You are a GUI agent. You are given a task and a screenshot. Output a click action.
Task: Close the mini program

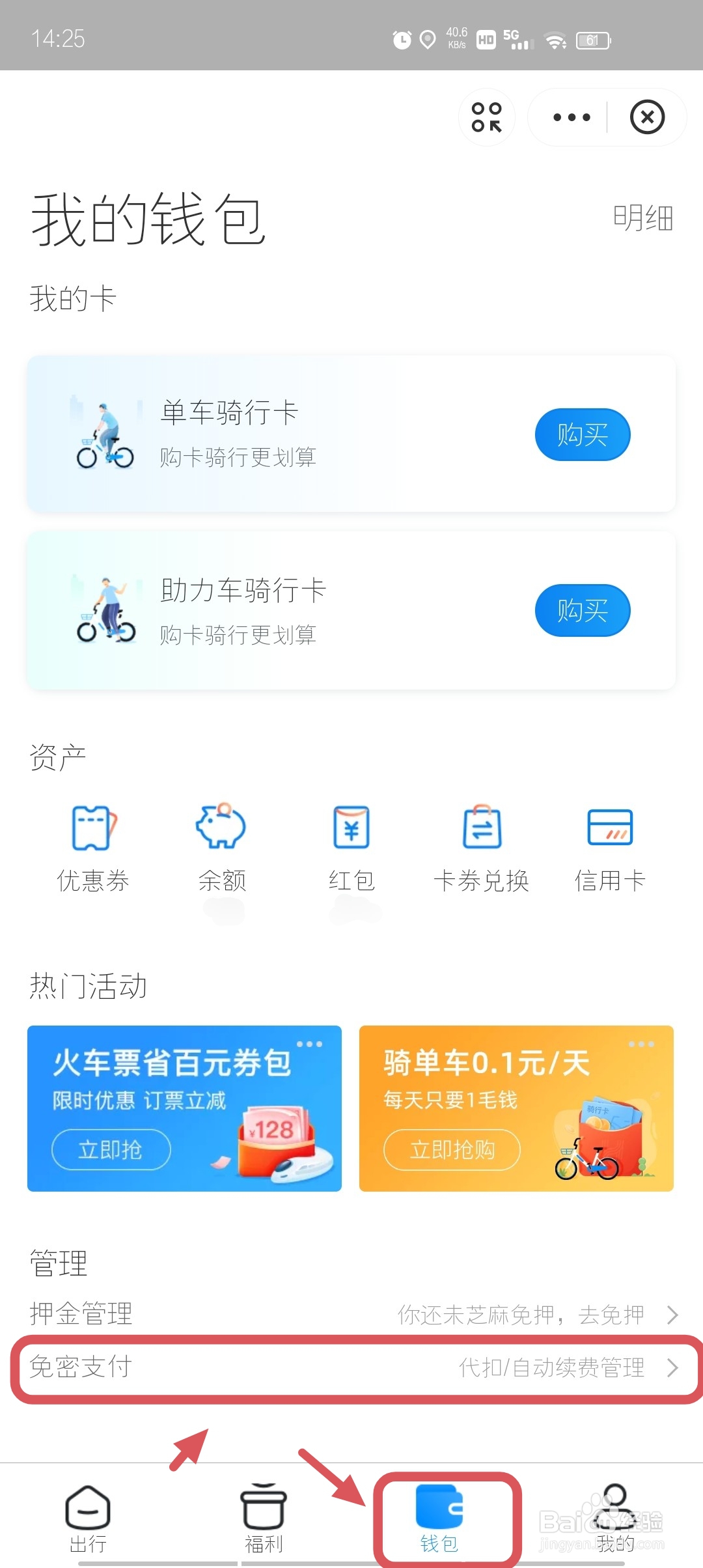[x=647, y=117]
